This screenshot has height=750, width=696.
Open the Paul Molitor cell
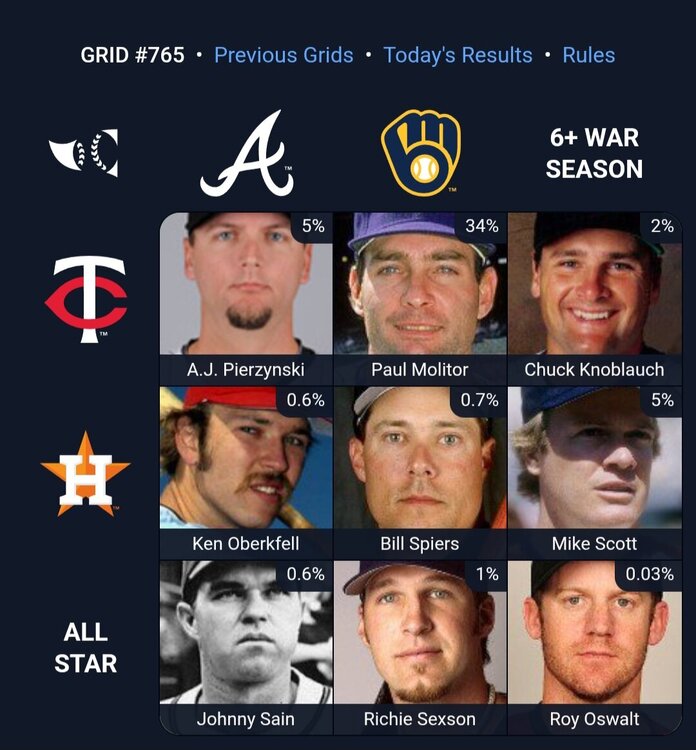click(x=420, y=298)
